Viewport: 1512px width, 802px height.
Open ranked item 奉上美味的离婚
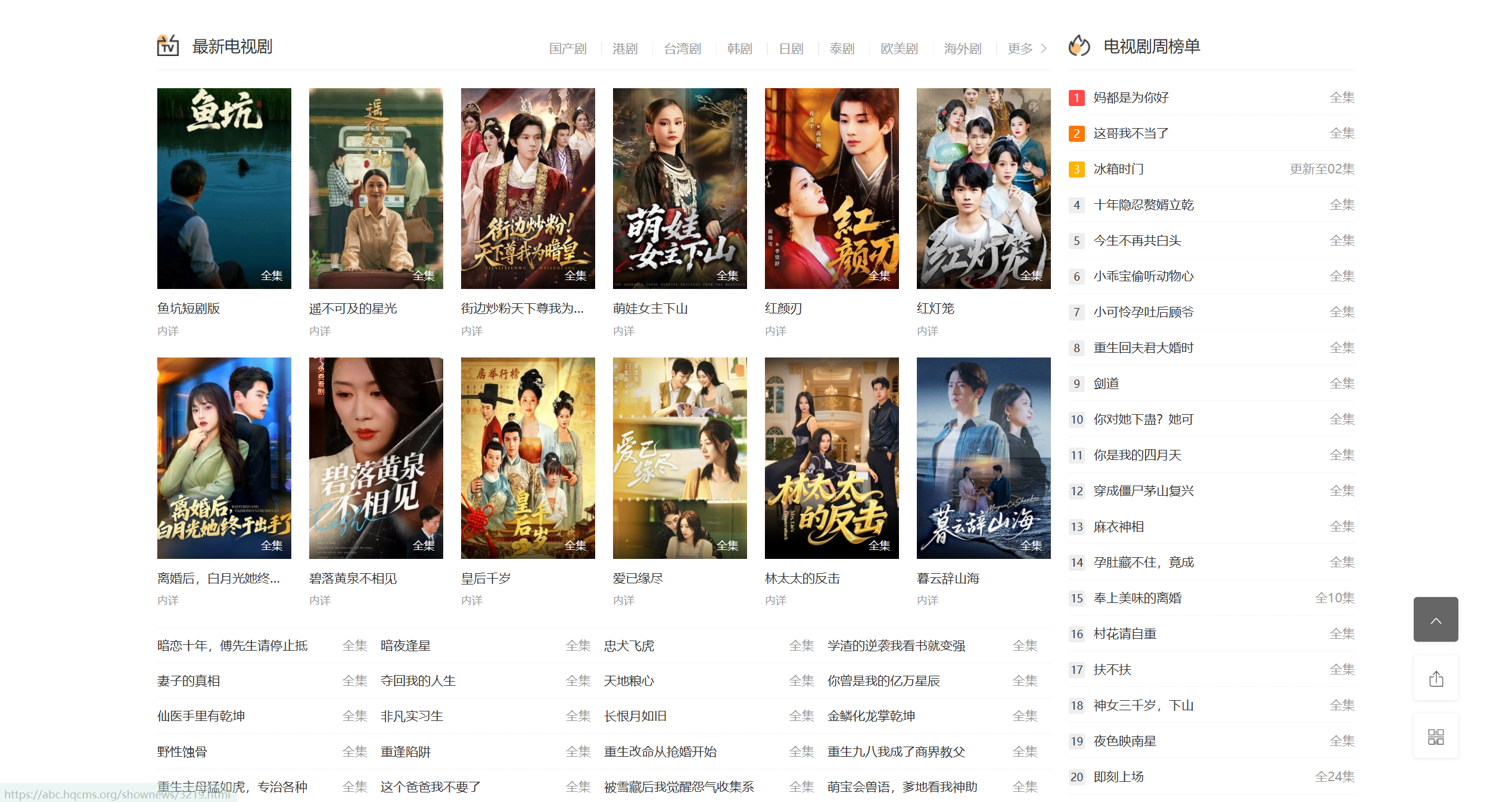[x=1137, y=598]
